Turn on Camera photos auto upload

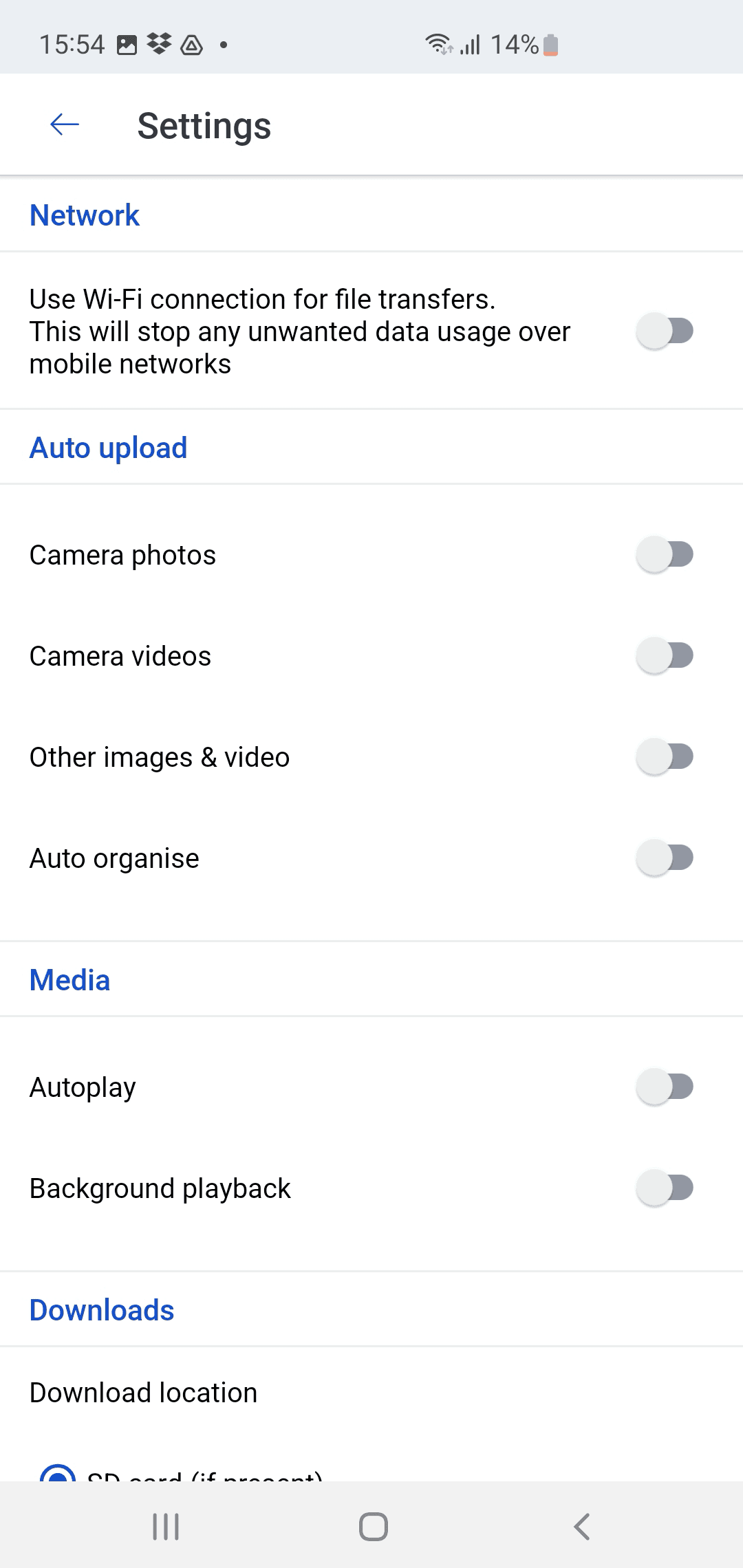(x=665, y=554)
